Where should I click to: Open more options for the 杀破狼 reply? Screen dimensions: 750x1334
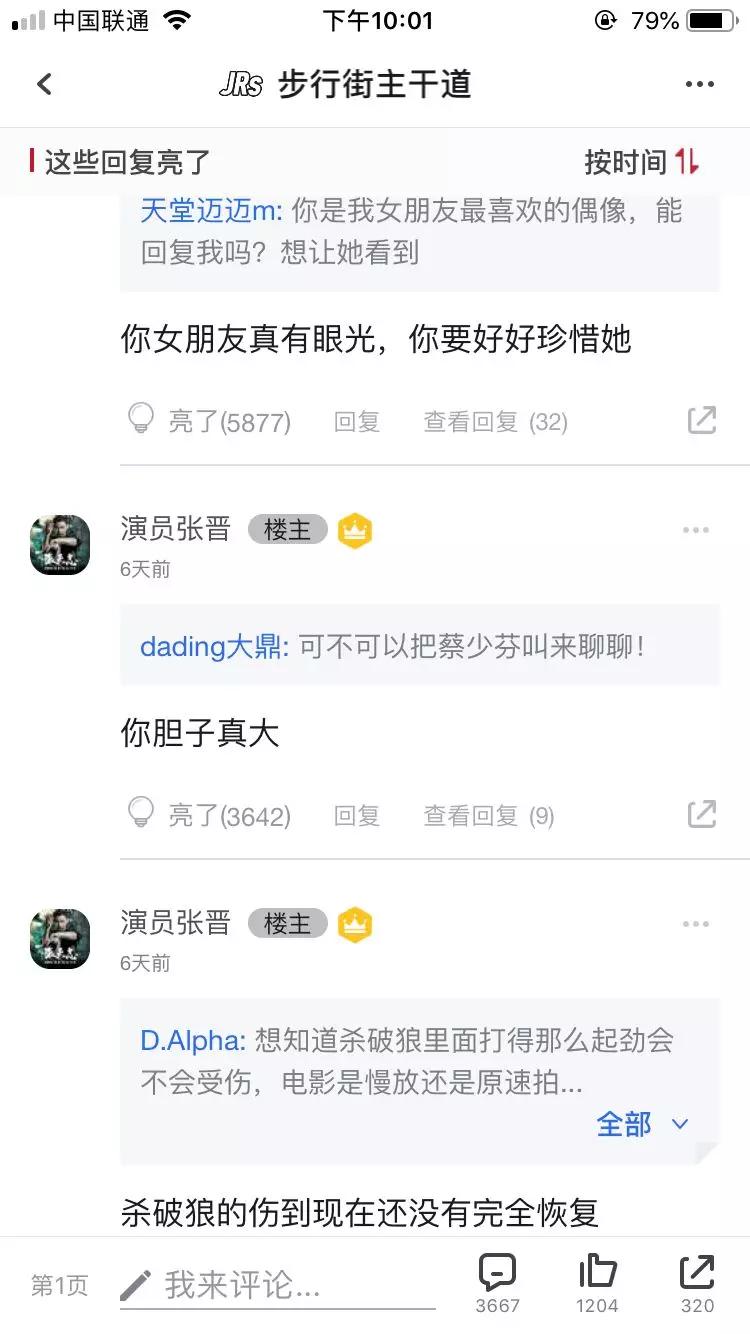[696, 924]
